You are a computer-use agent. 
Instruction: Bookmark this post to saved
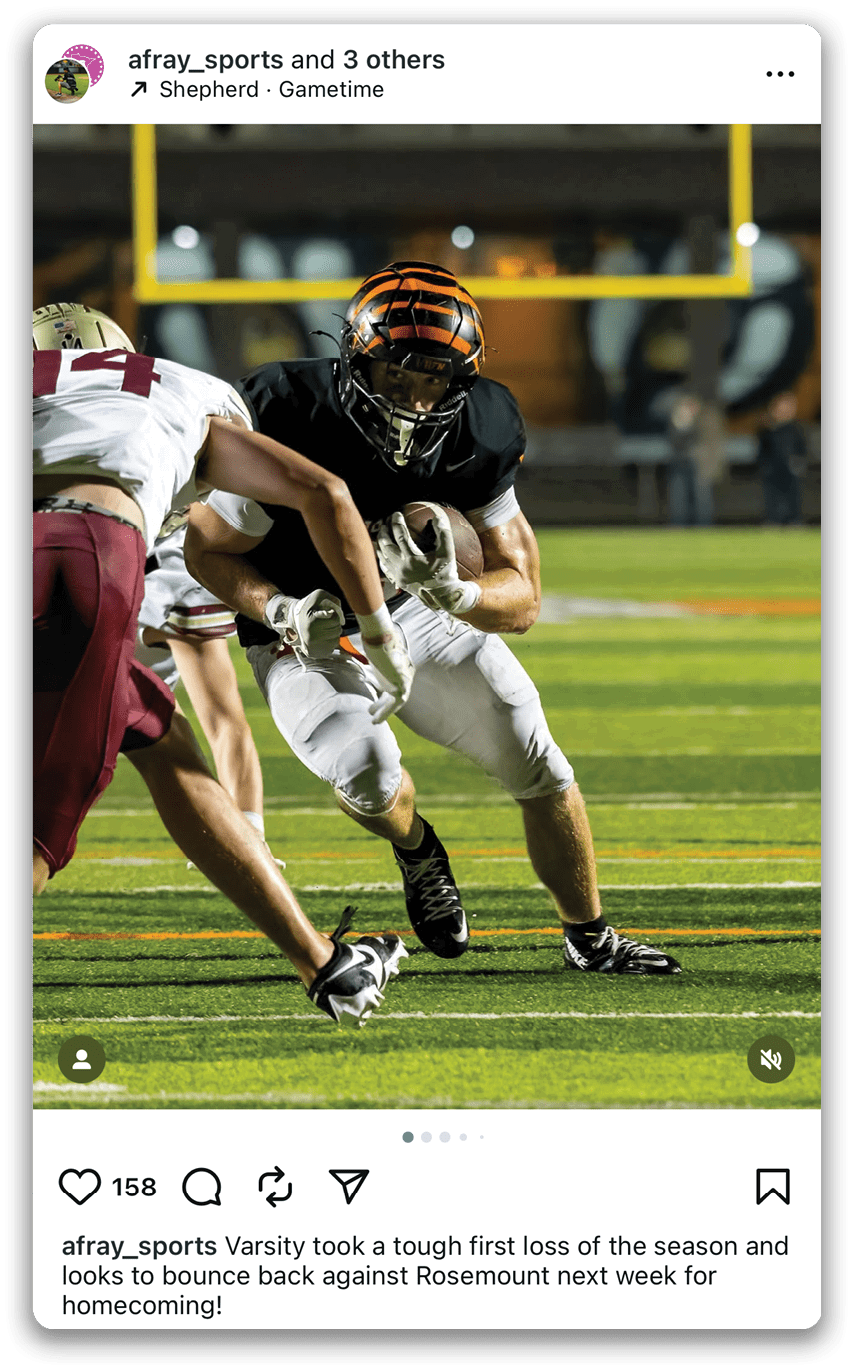pyautogui.click(x=772, y=1187)
